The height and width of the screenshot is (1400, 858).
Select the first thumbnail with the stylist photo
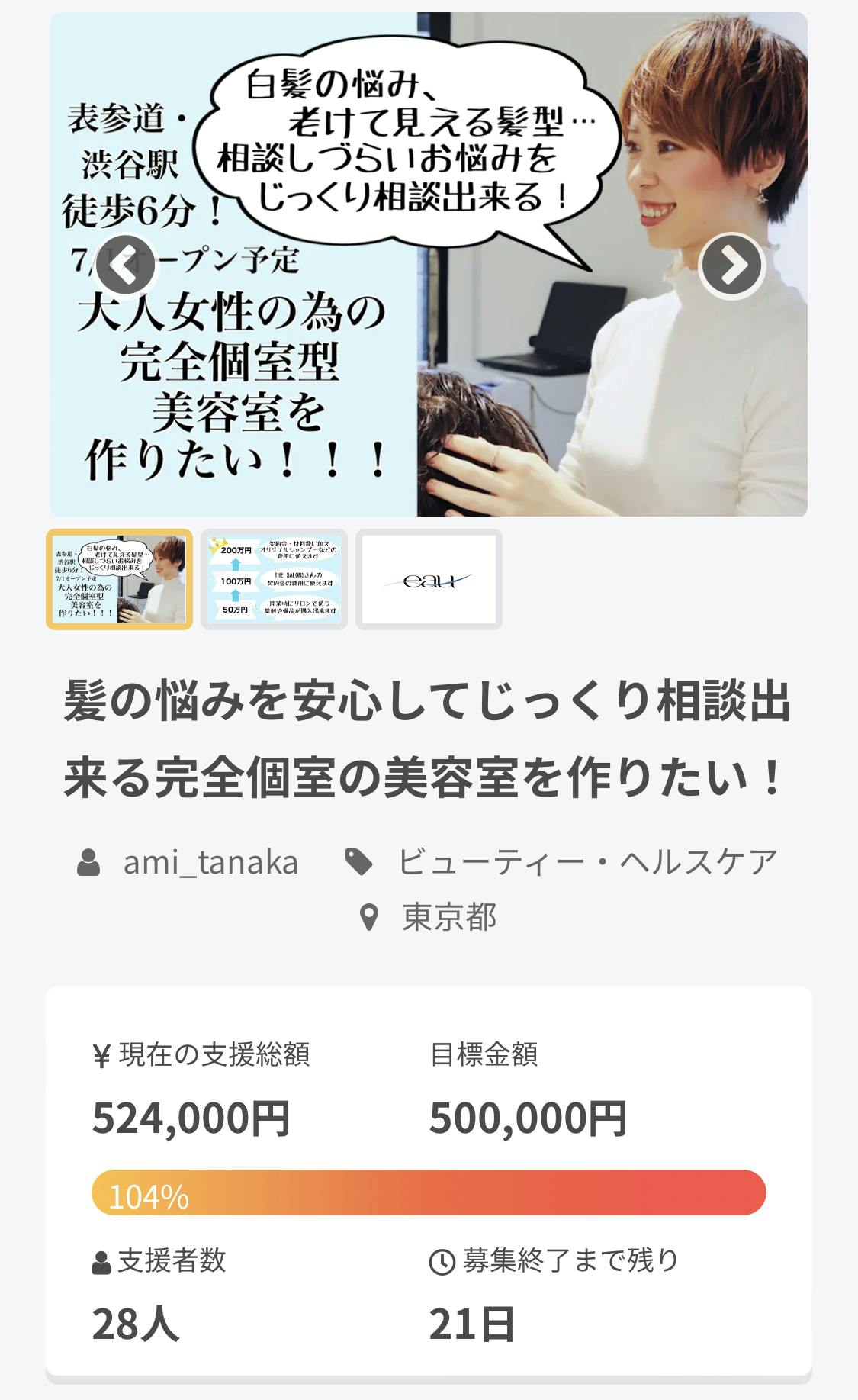click(120, 579)
